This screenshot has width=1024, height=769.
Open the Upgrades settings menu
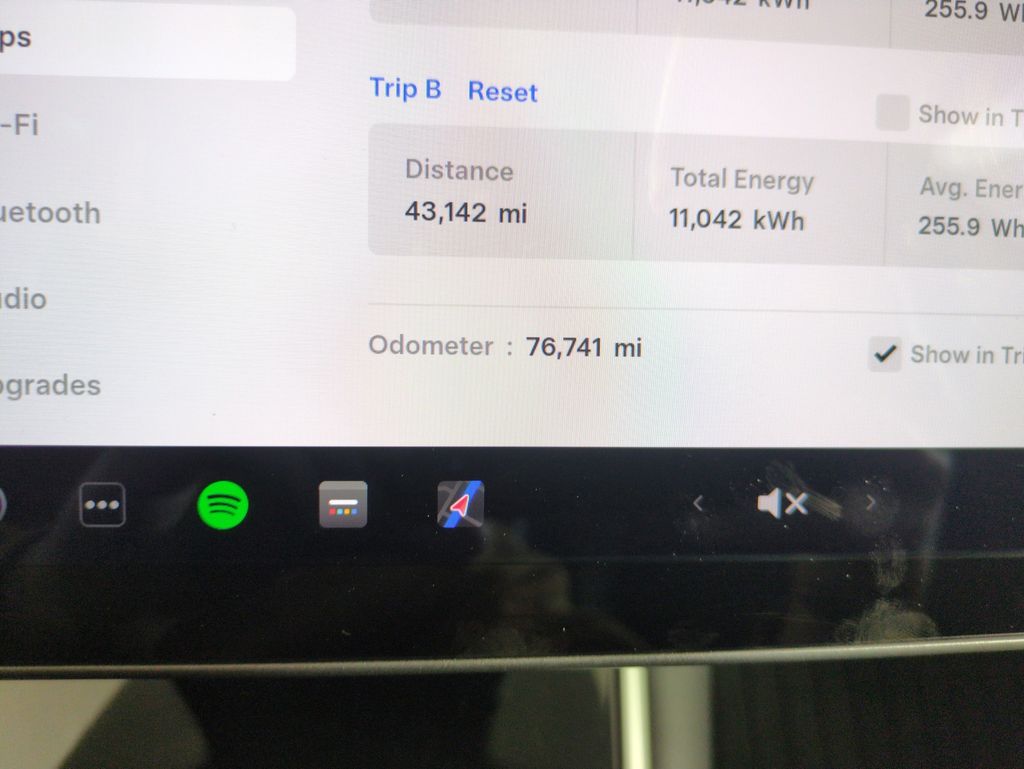click(x=50, y=385)
